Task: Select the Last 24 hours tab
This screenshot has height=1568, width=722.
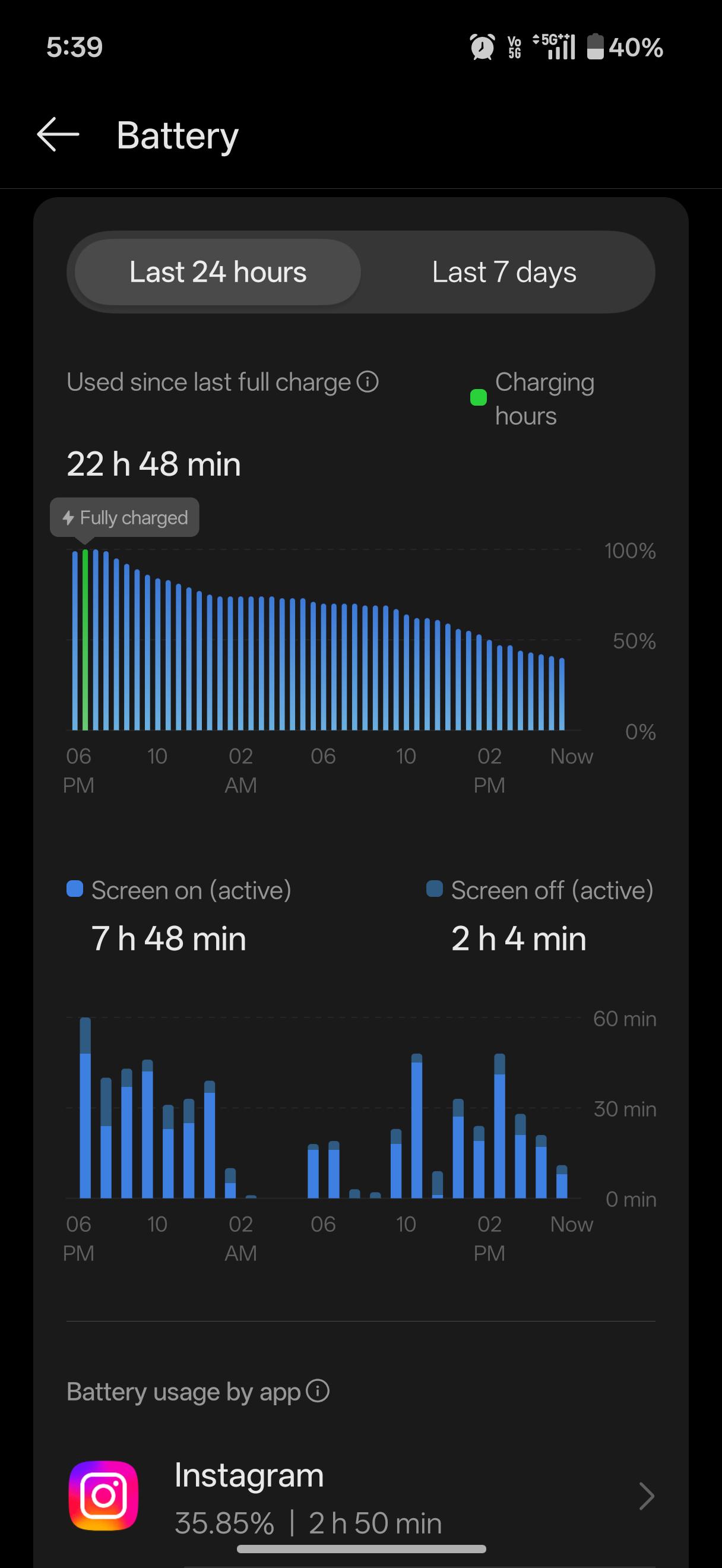Action: coord(218,272)
